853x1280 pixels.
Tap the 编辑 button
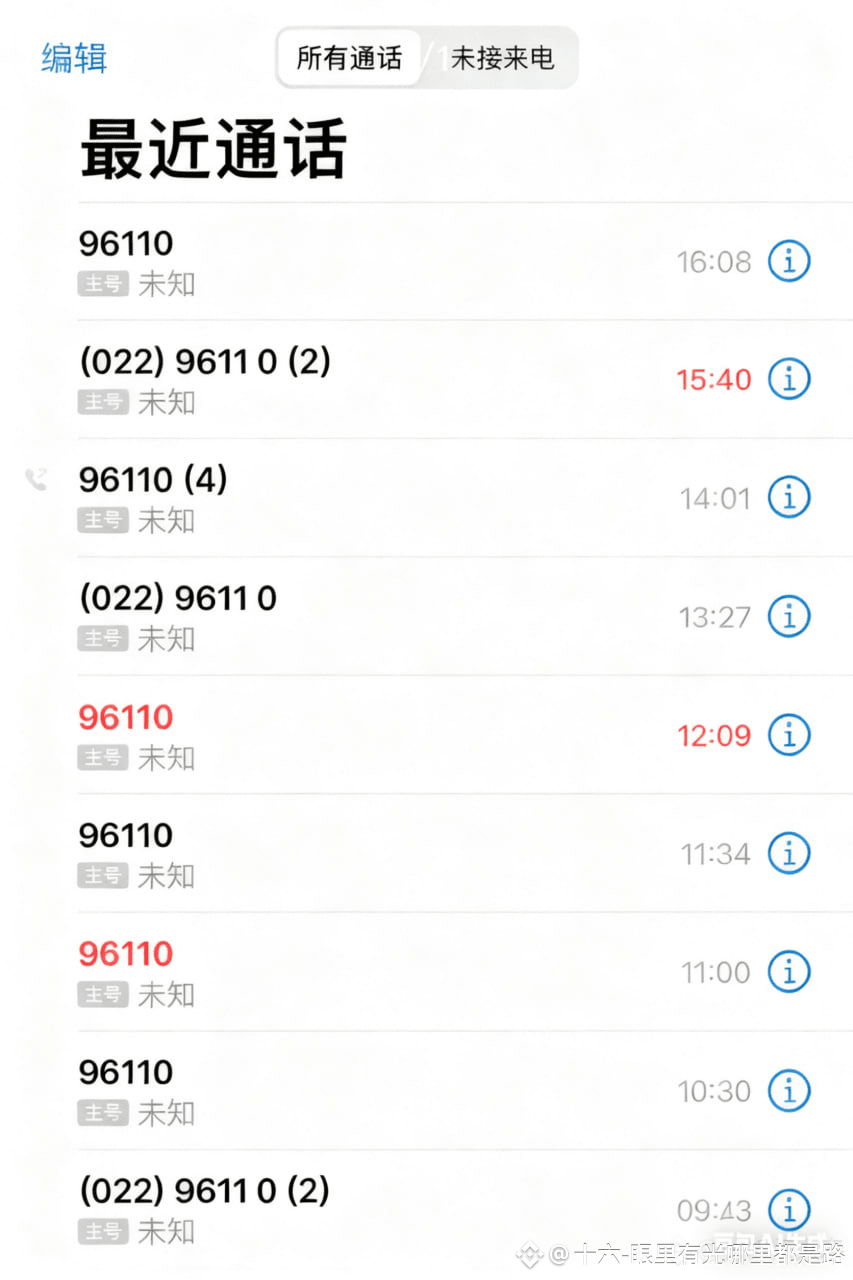pyautogui.click(x=74, y=58)
